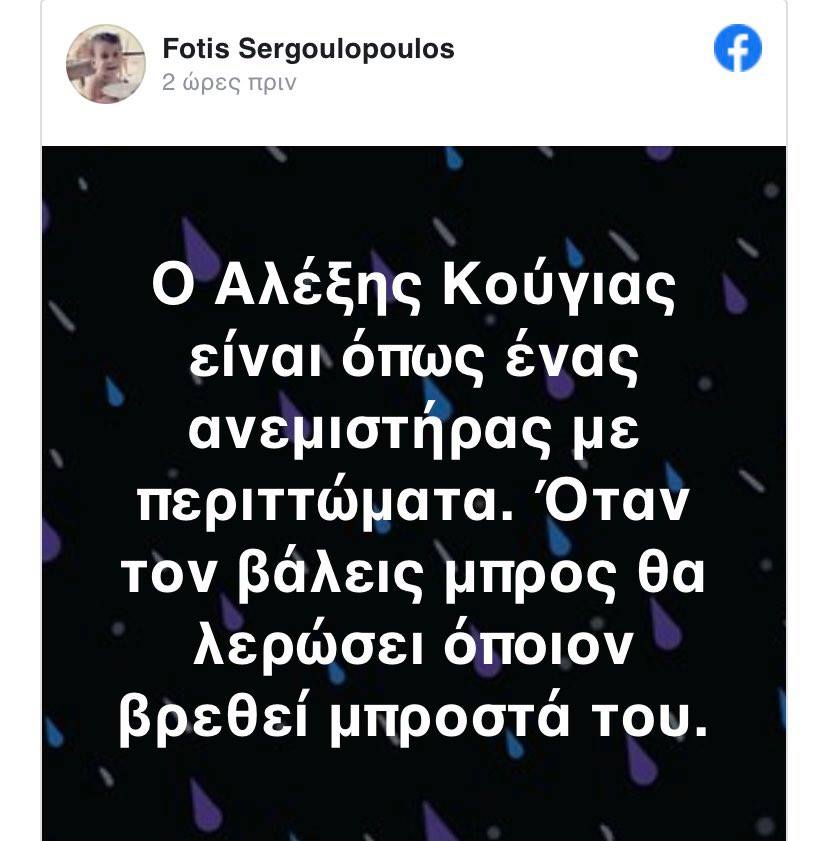Tap Fotis Sergoulopoulos's profile picture

[x=105, y=63]
